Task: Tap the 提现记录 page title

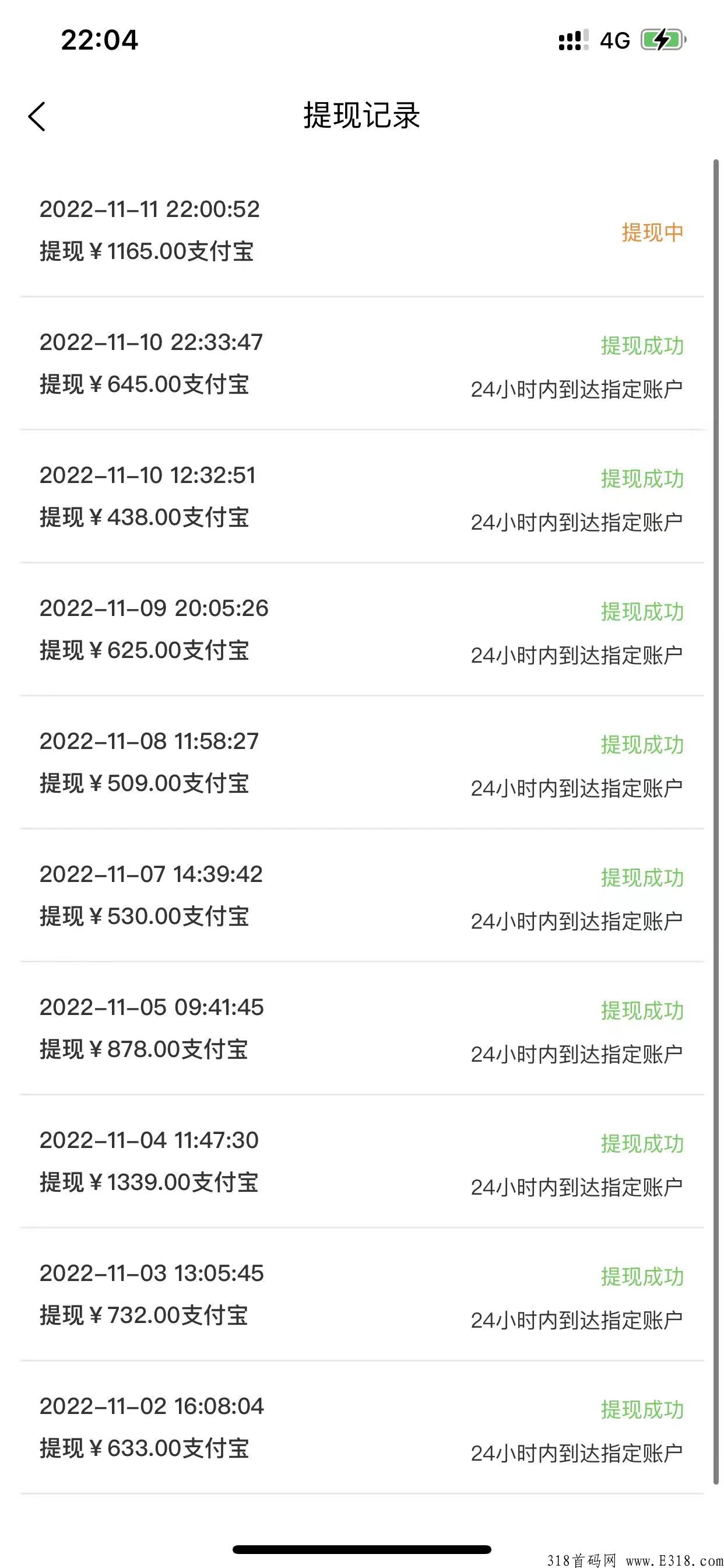Action: click(x=362, y=117)
